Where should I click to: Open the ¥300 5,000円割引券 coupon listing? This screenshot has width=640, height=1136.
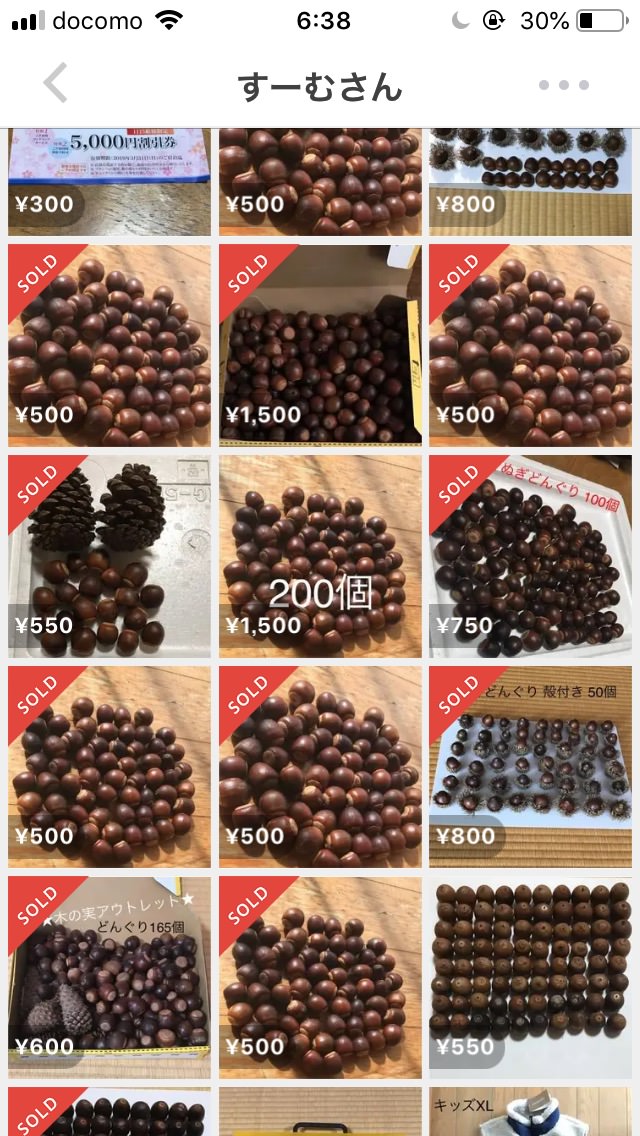(110, 181)
